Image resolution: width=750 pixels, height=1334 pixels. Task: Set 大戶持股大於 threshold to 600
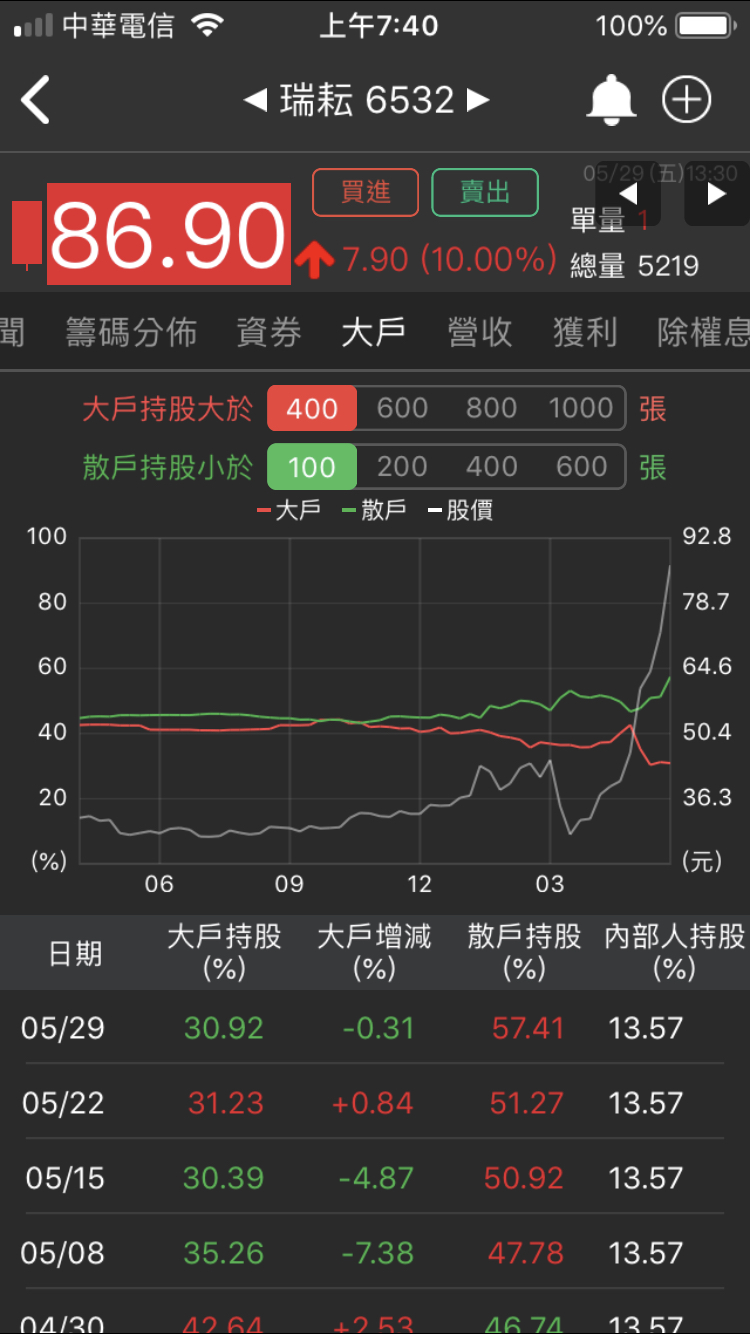click(x=402, y=408)
